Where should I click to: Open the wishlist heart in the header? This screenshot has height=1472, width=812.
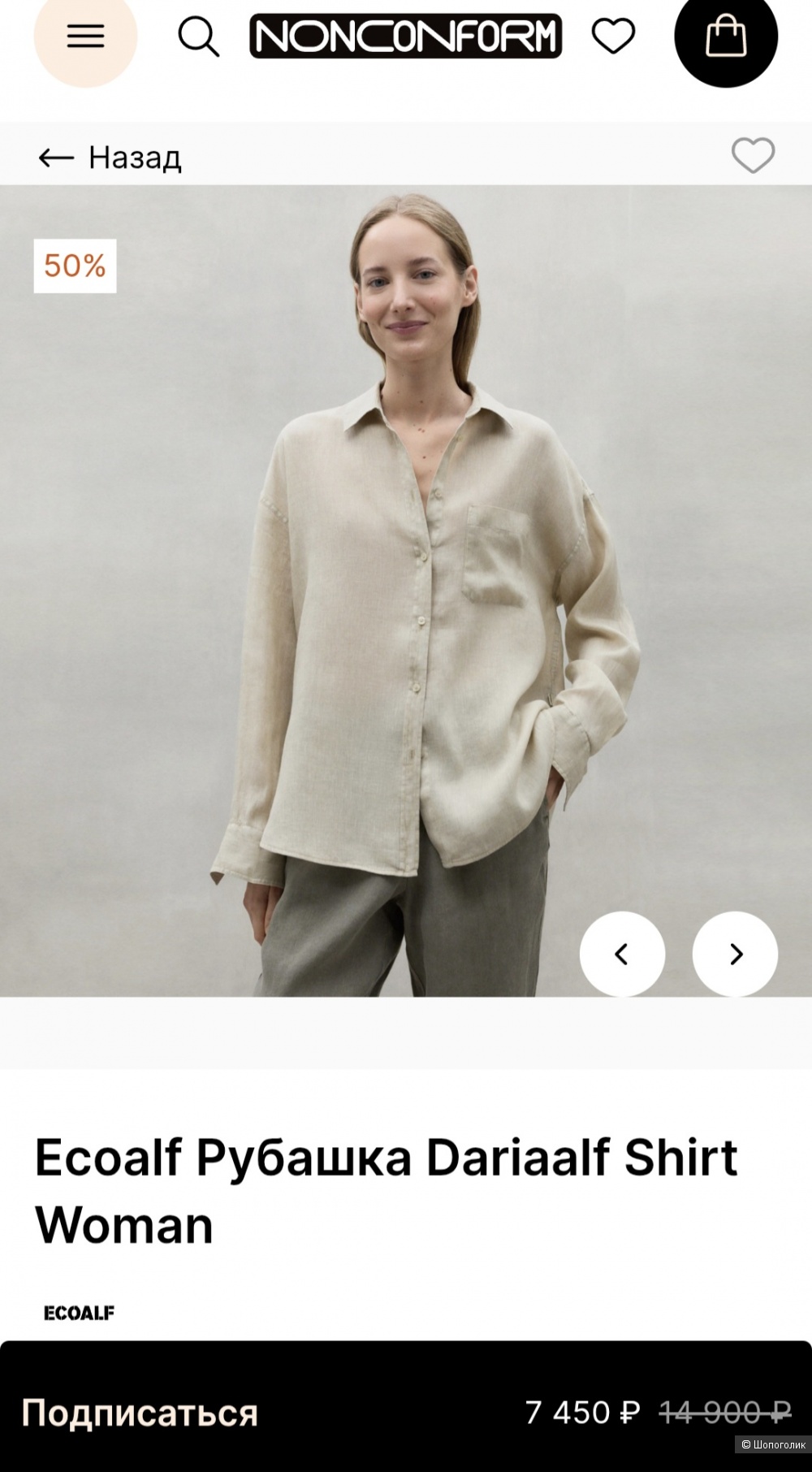point(613,37)
